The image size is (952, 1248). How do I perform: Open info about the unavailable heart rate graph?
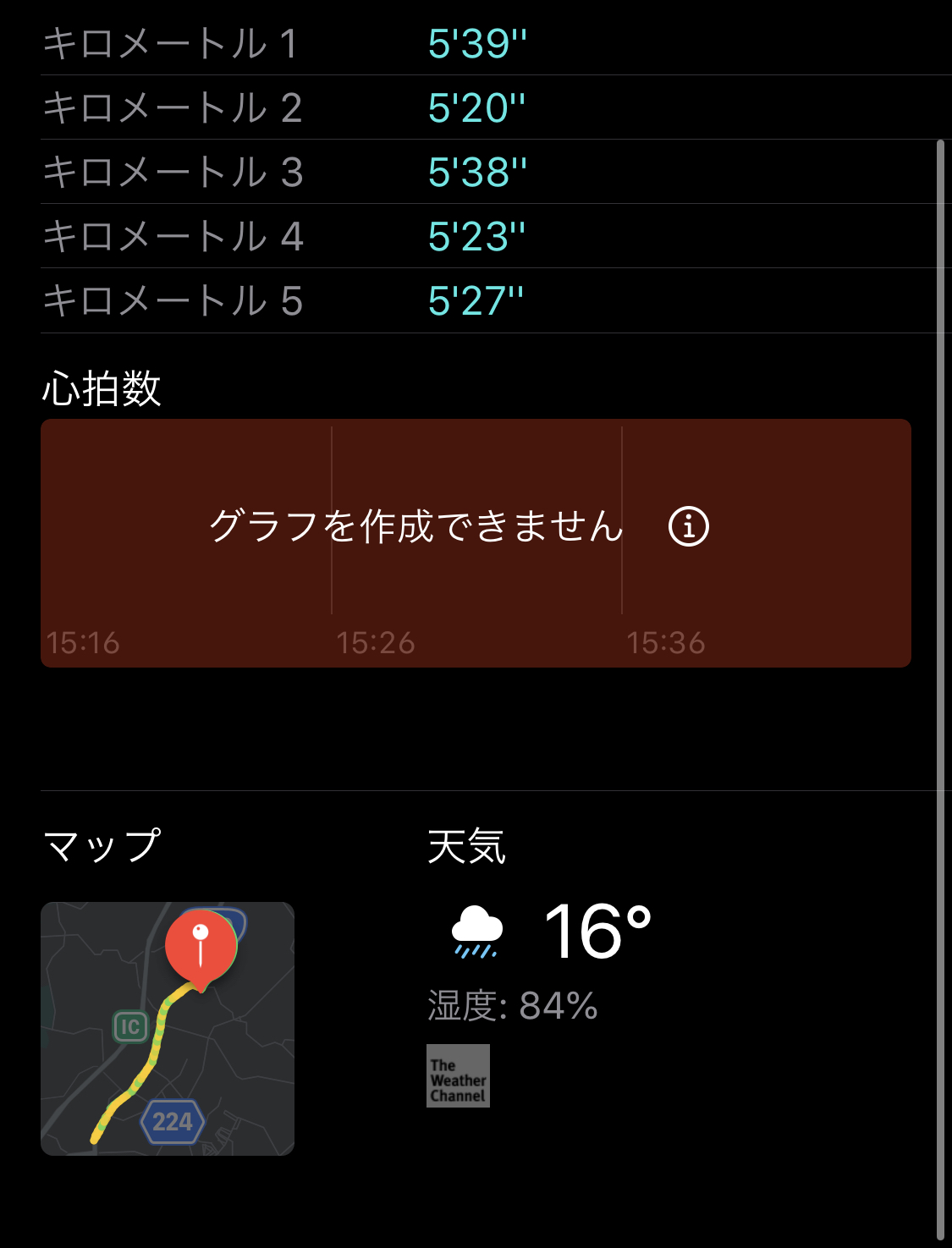[x=688, y=527]
